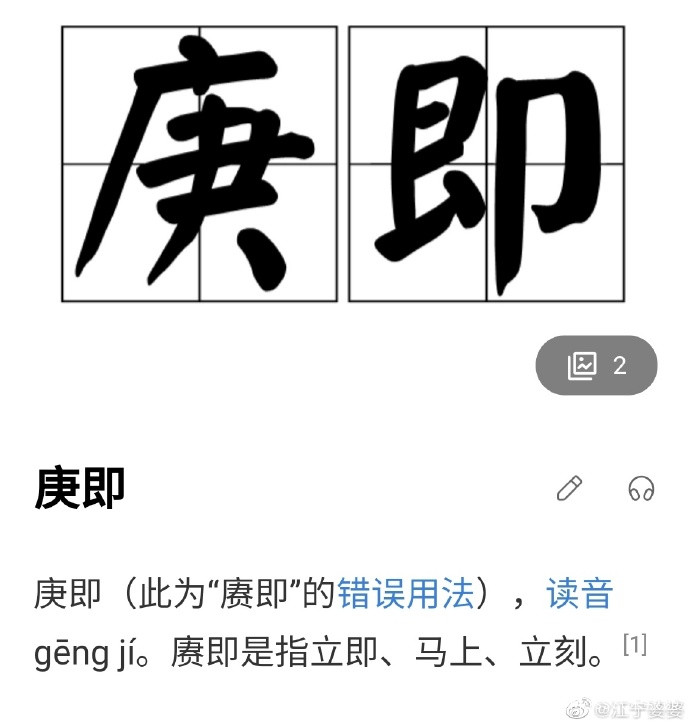Viewport: 690px width, 726px height.
Task: Open the 错误用法 link
Action: click(x=405, y=594)
